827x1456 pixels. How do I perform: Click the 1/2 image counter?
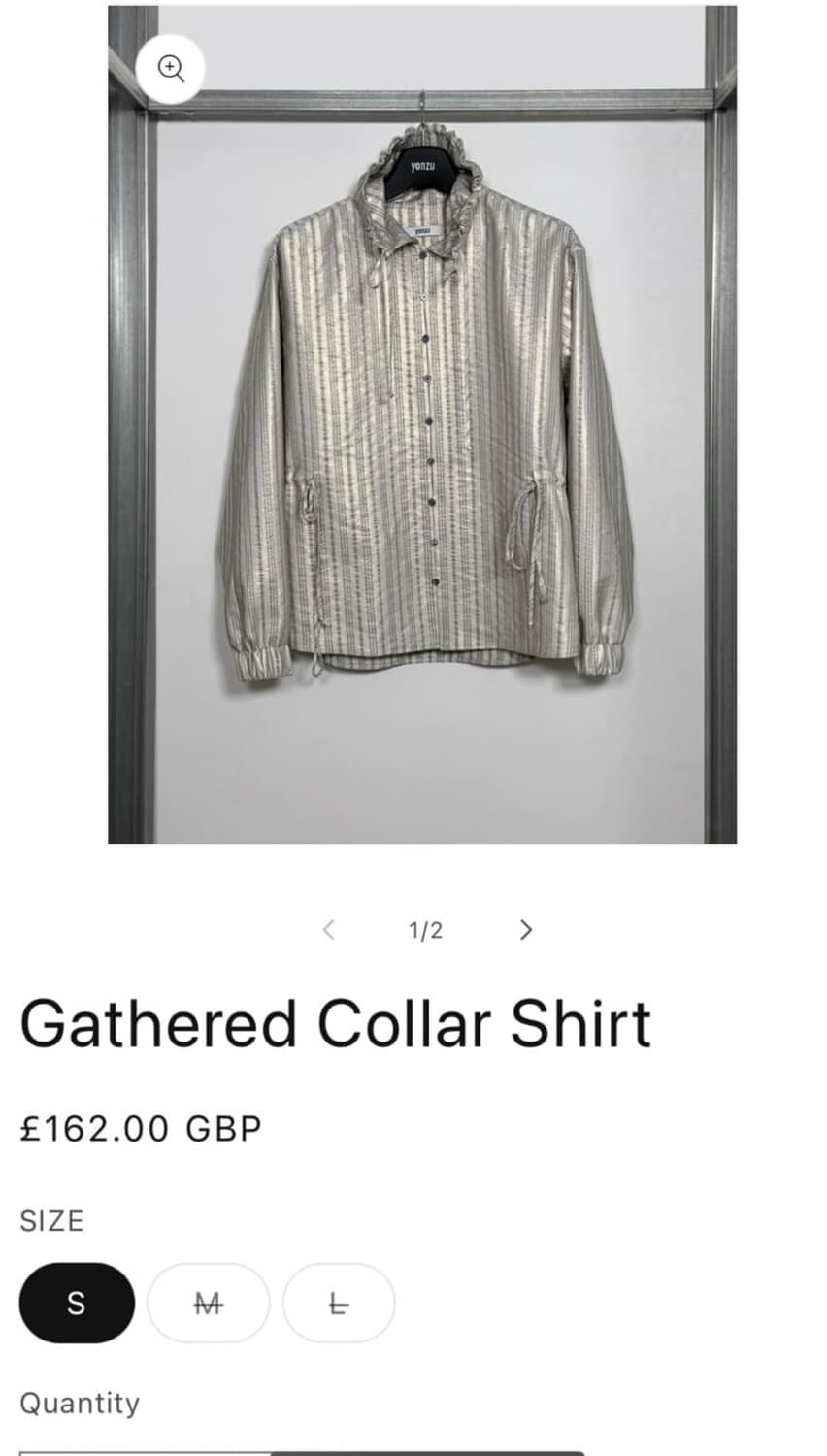(425, 929)
